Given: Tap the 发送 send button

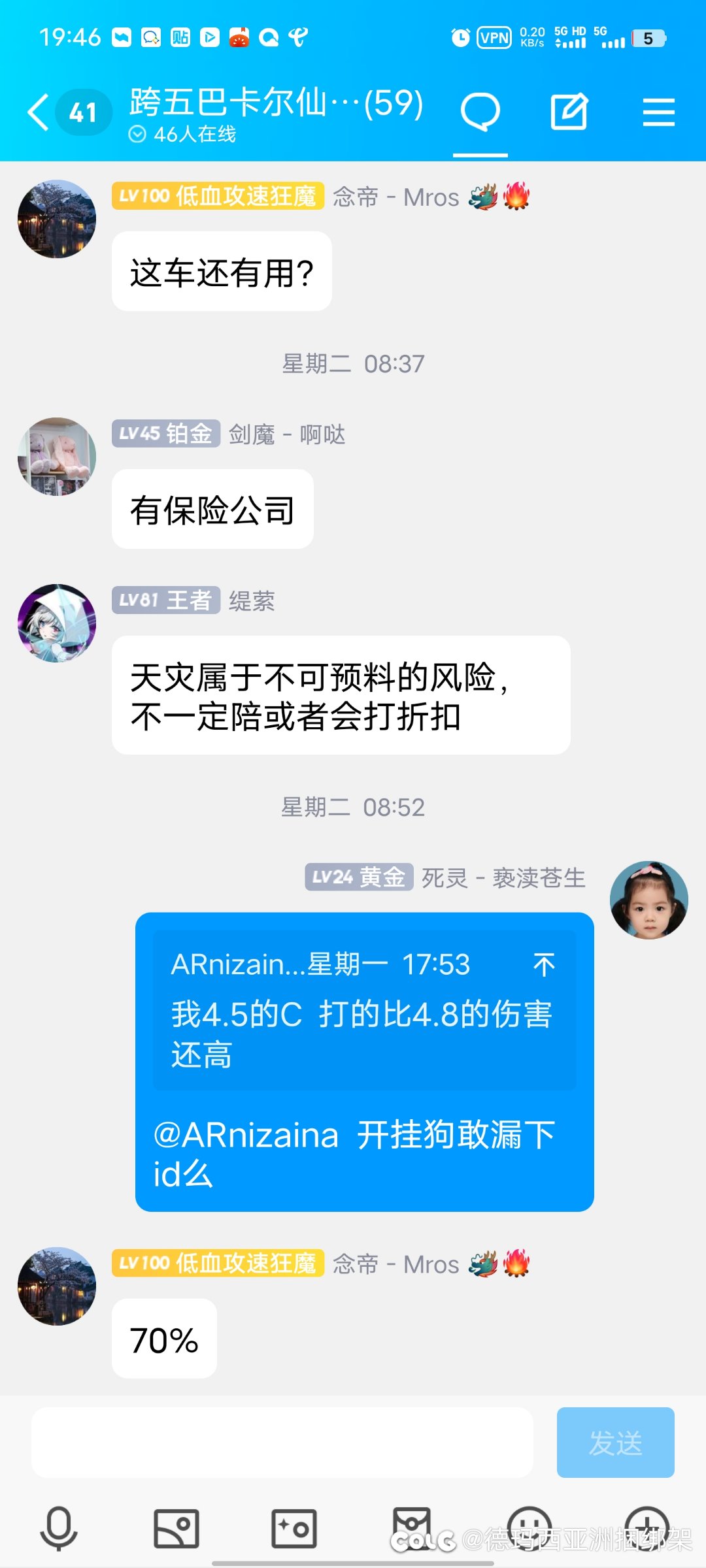Looking at the screenshot, I should [615, 1443].
